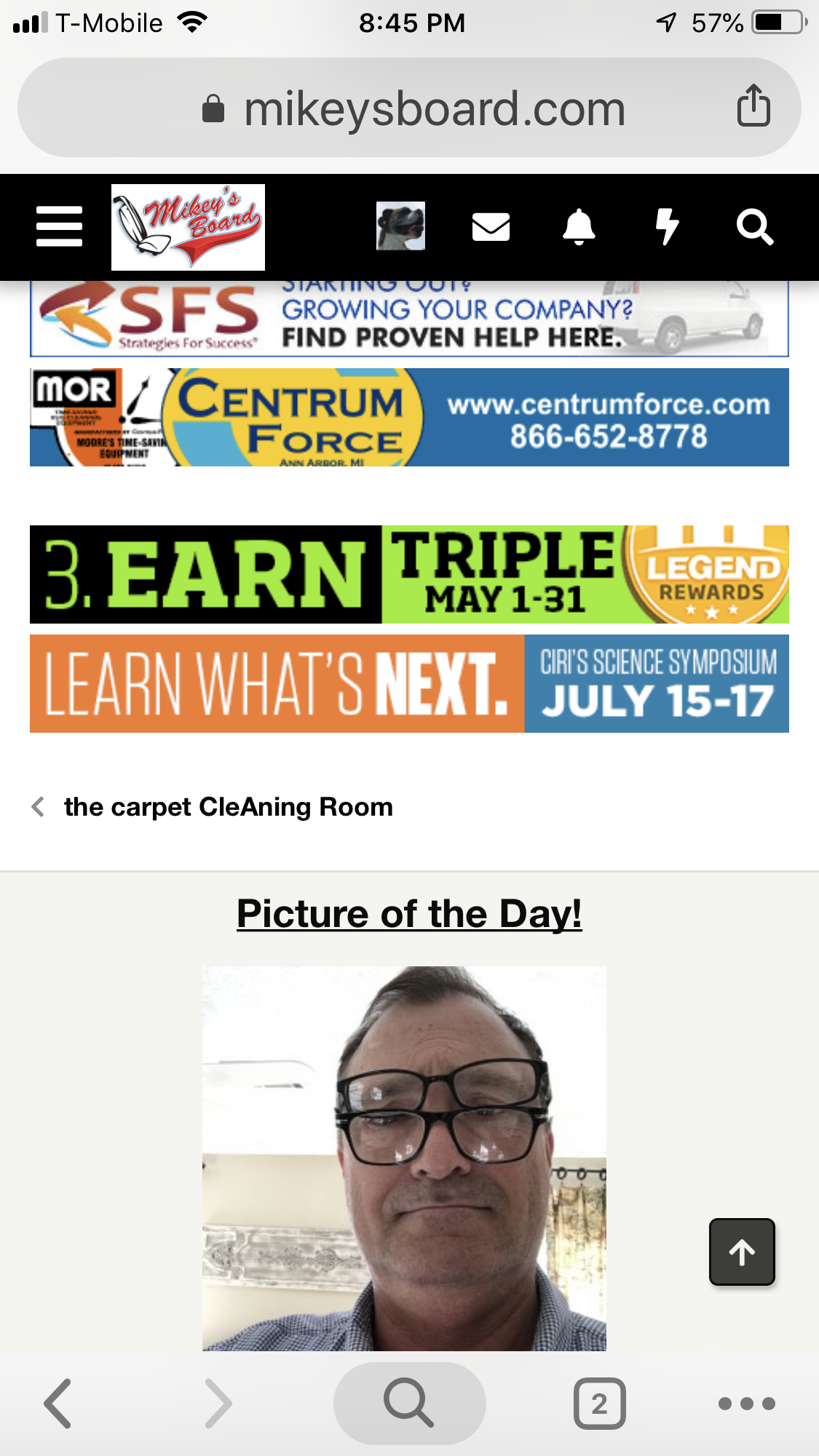The image size is (819, 1456).
Task: Open the CIRI's Science Symposium banner
Action: (x=408, y=684)
